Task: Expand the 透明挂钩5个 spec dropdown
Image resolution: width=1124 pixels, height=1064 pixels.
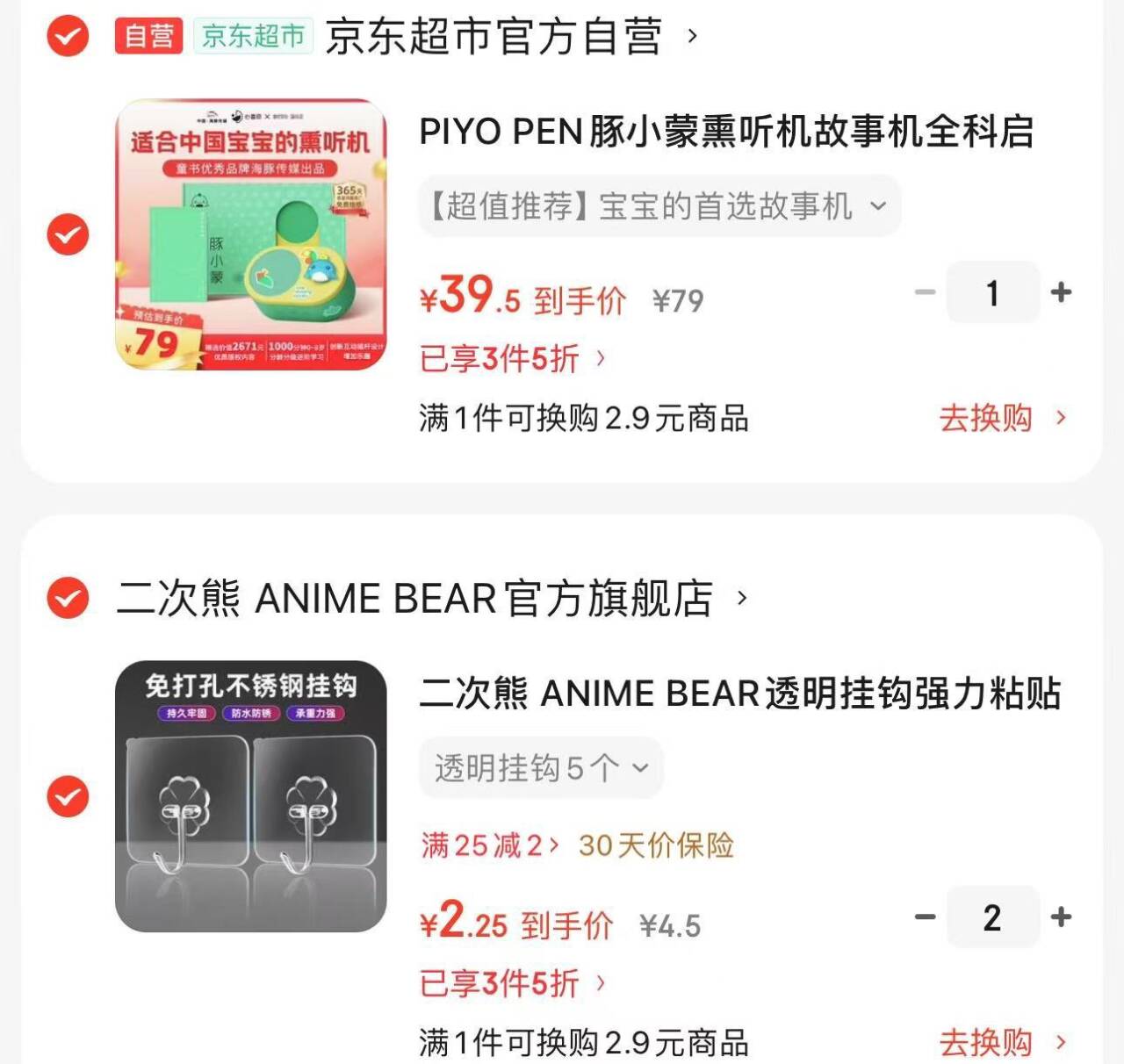Action: tap(541, 768)
